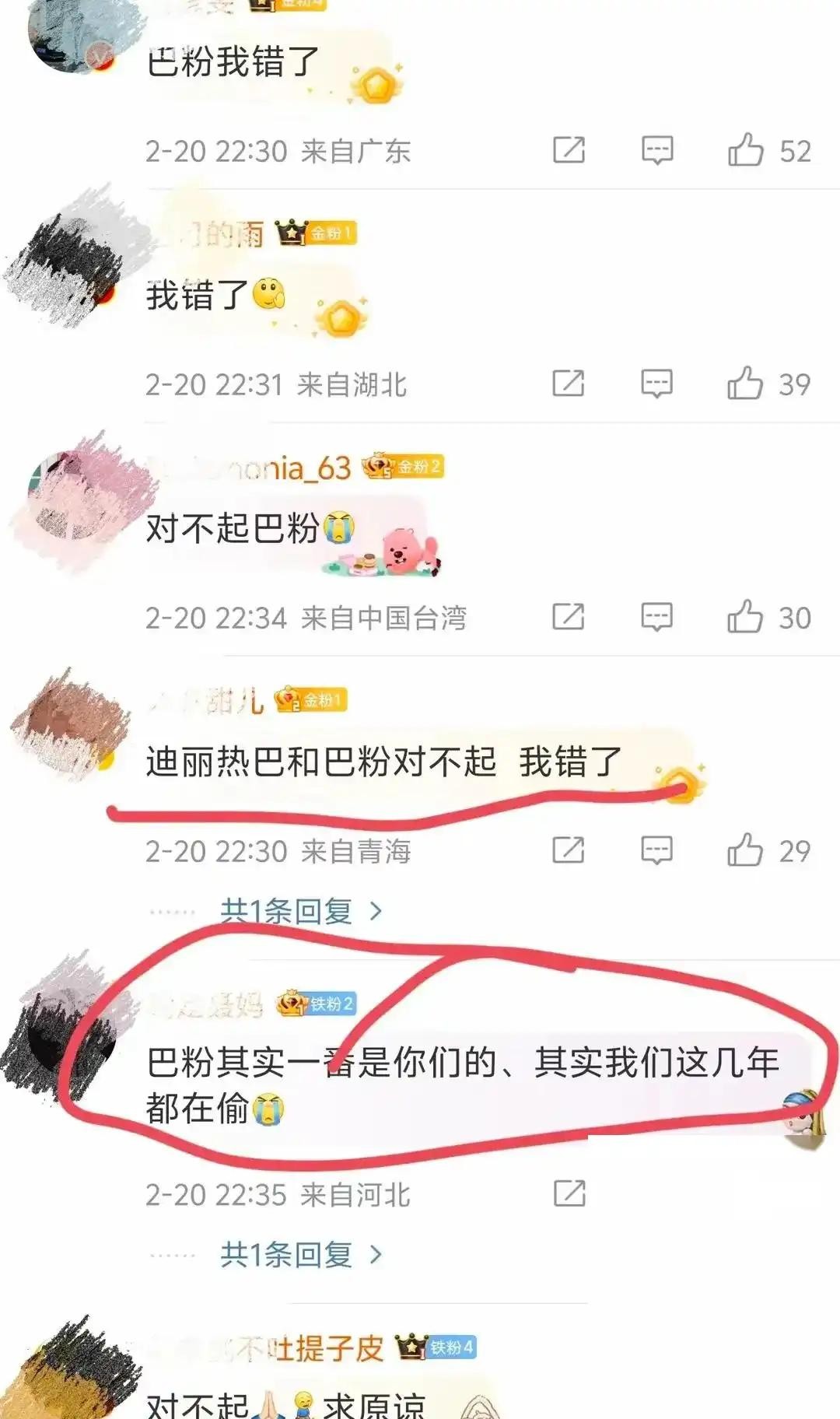Reply to the comment from 中国台湾
The image size is (840, 1419).
coord(656,616)
